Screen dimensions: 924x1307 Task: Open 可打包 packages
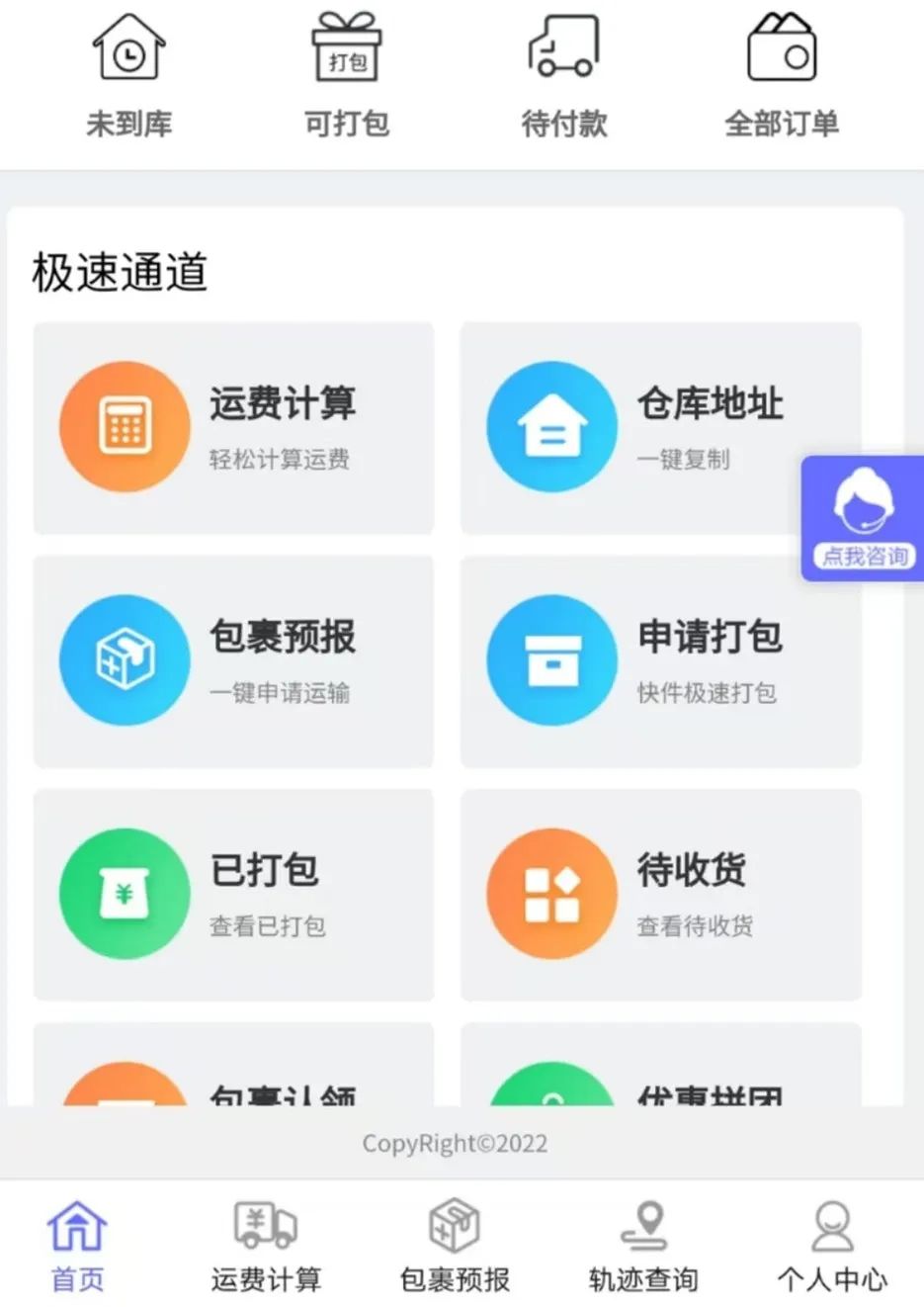[346, 74]
